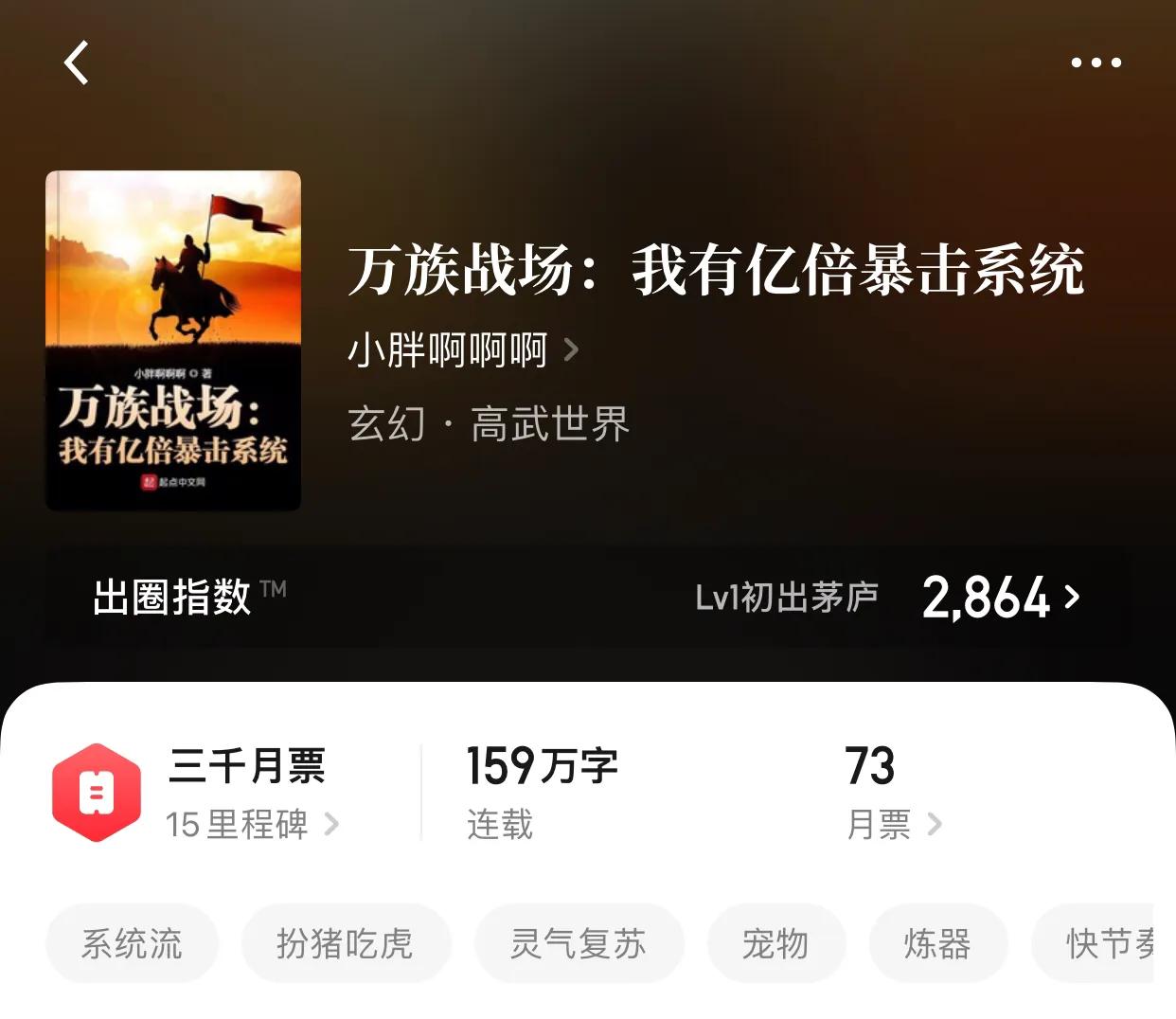
Task: Select the 扮猪吃虎 tag chip
Action: (x=346, y=943)
